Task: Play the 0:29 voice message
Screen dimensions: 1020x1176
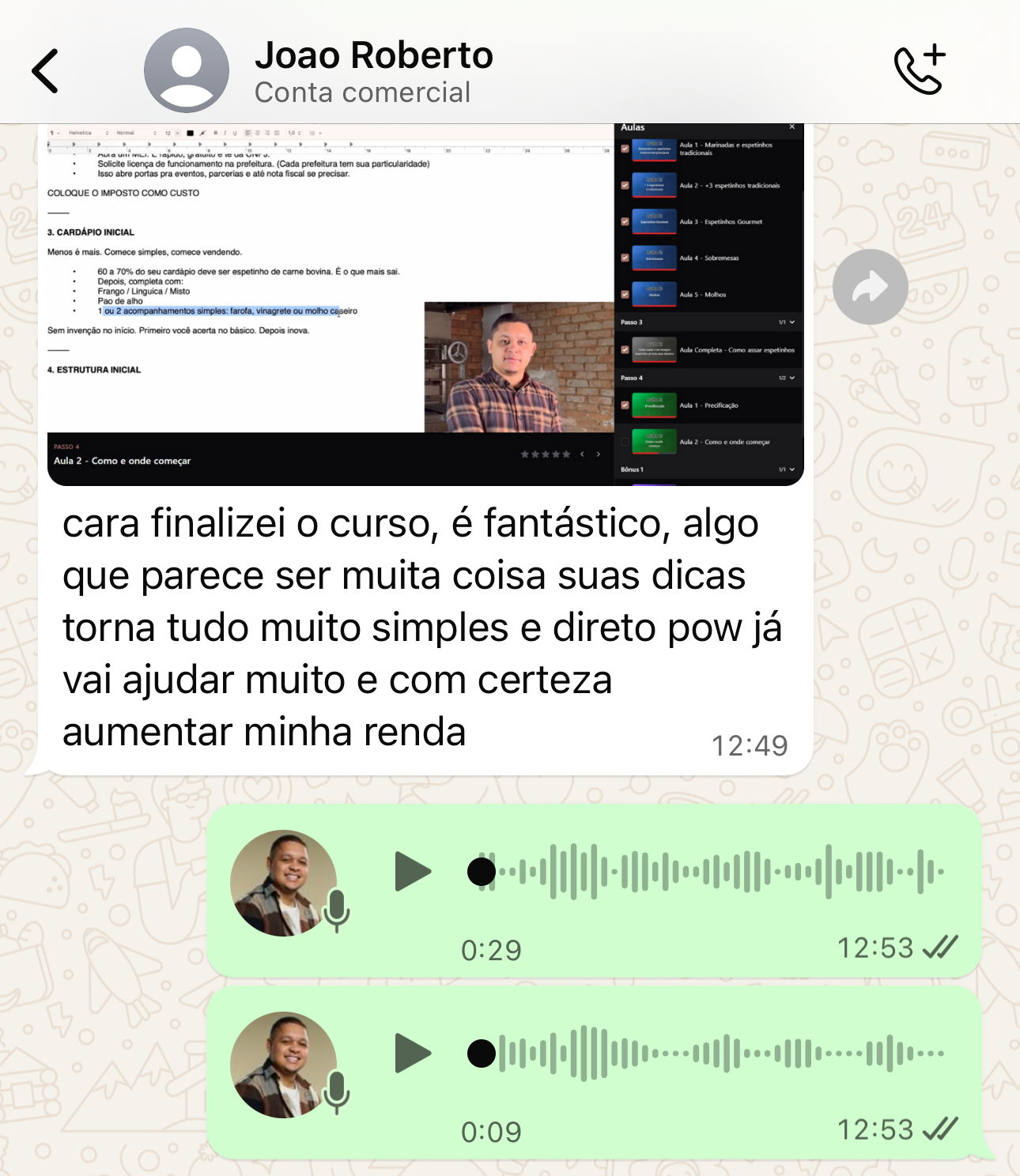Action: click(x=412, y=872)
